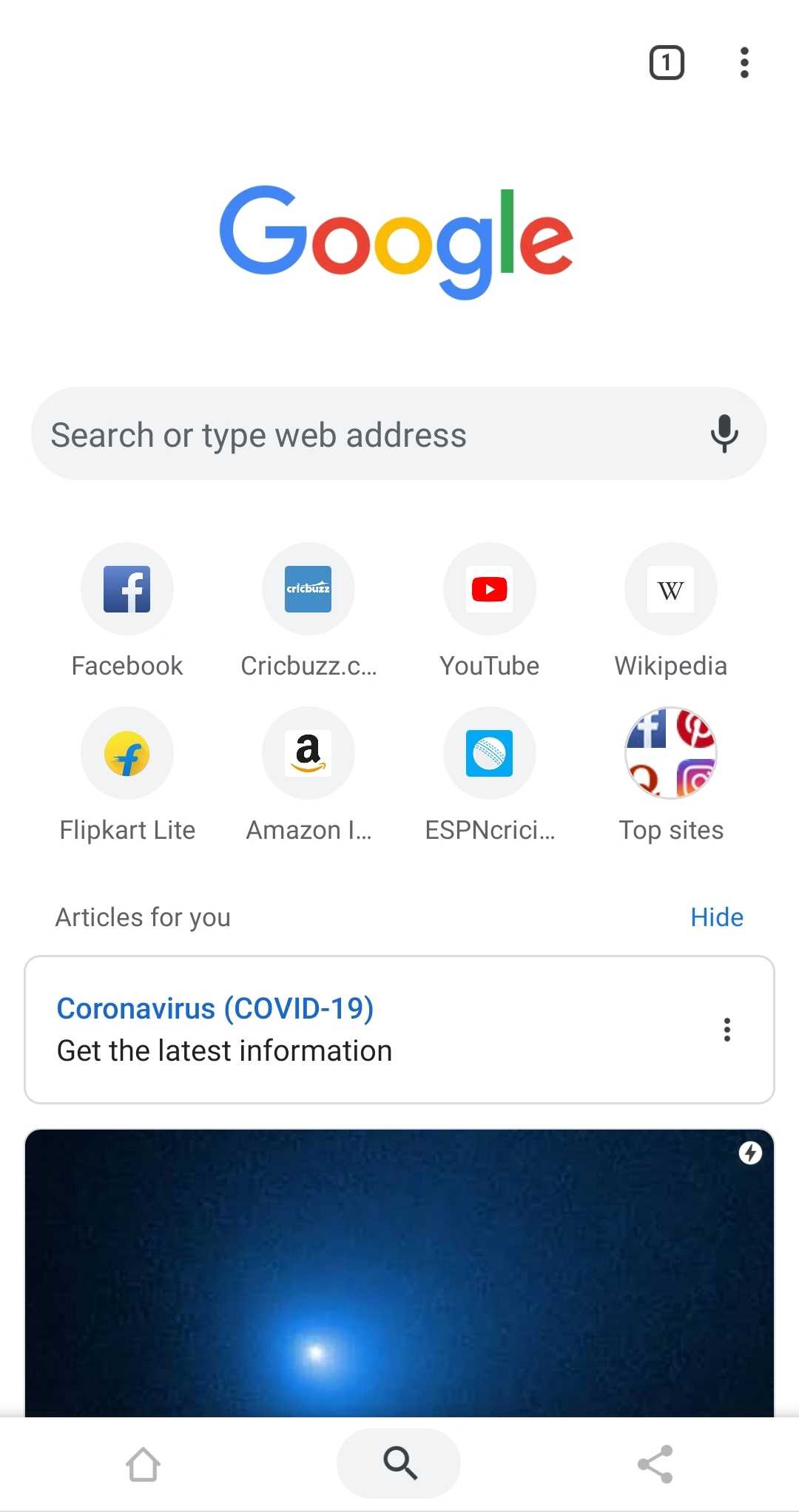Image resolution: width=799 pixels, height=1512 pixels.
Task: Share the page from bottom toolbar
Action: click(655, 1464)
